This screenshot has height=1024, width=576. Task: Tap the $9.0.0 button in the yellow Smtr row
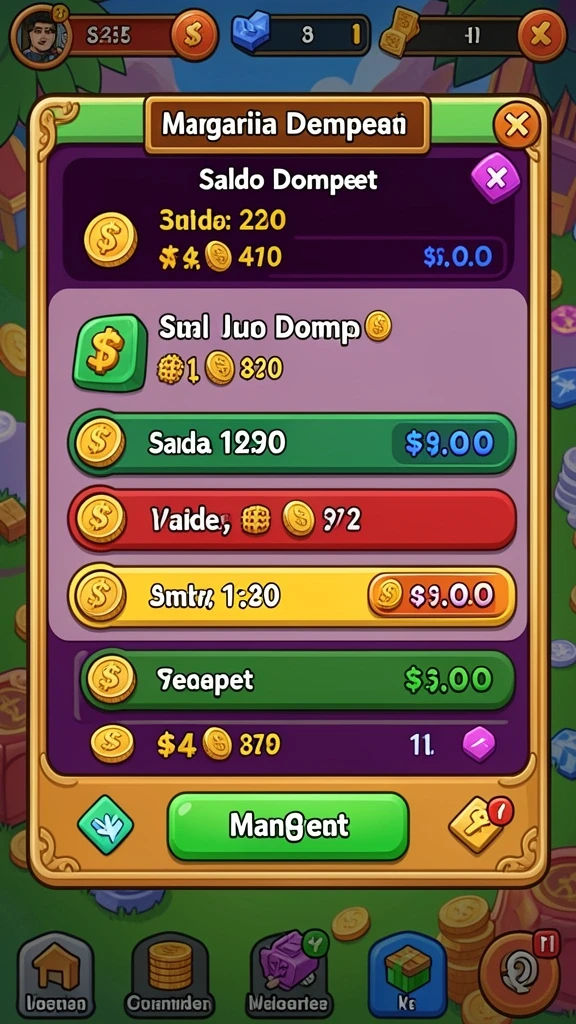[440, 595]
